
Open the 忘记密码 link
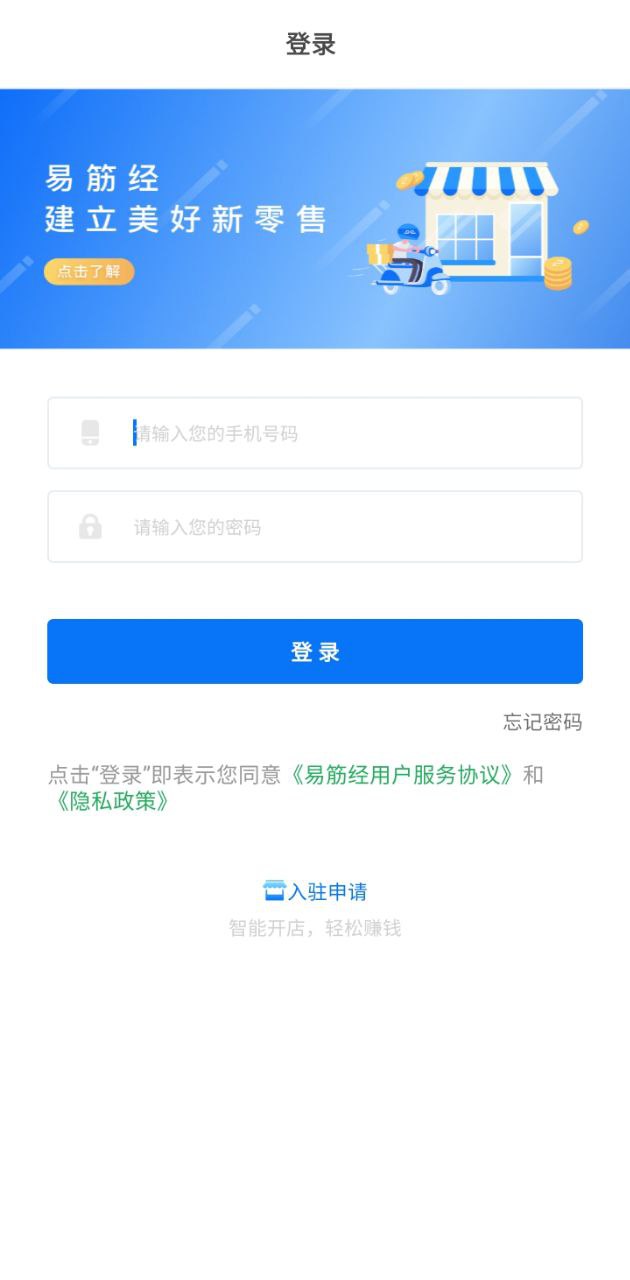[x=542, y=722]
